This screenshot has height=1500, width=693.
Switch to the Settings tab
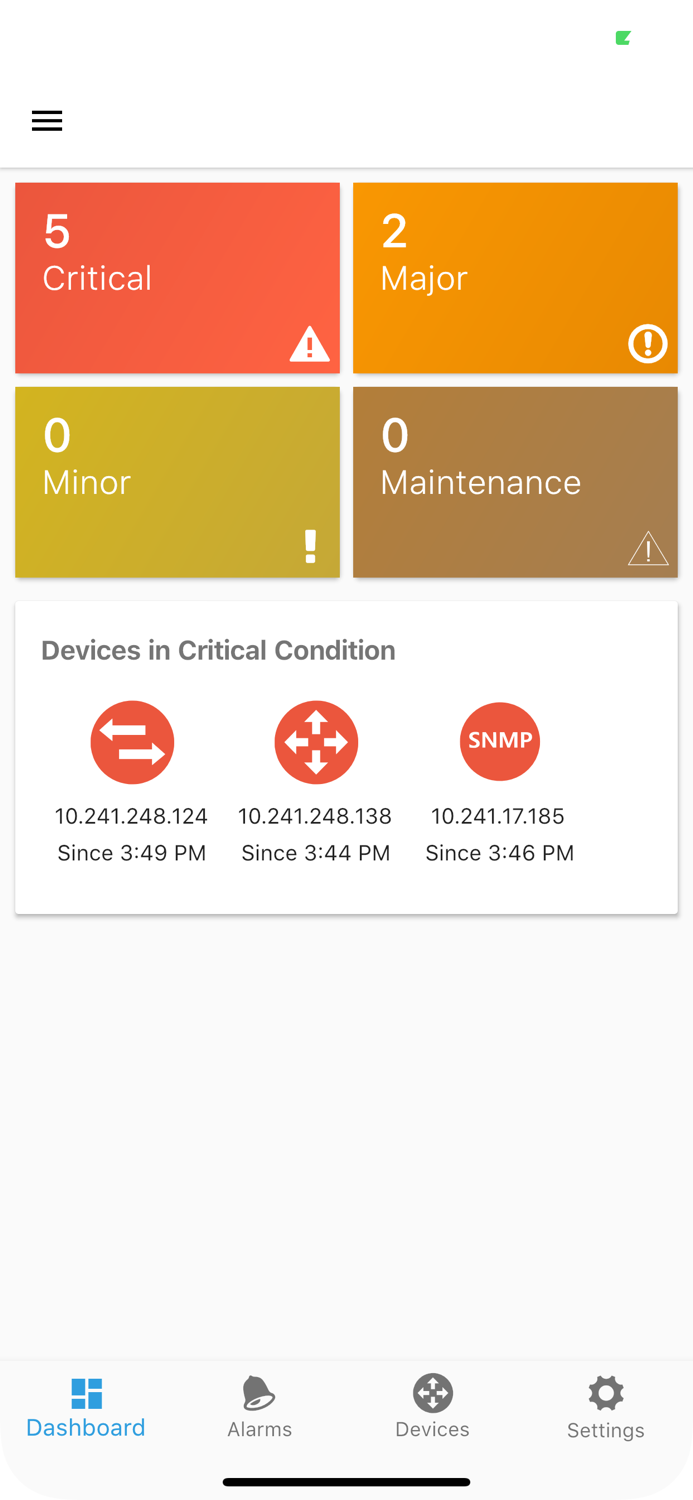coord(605,1408)
